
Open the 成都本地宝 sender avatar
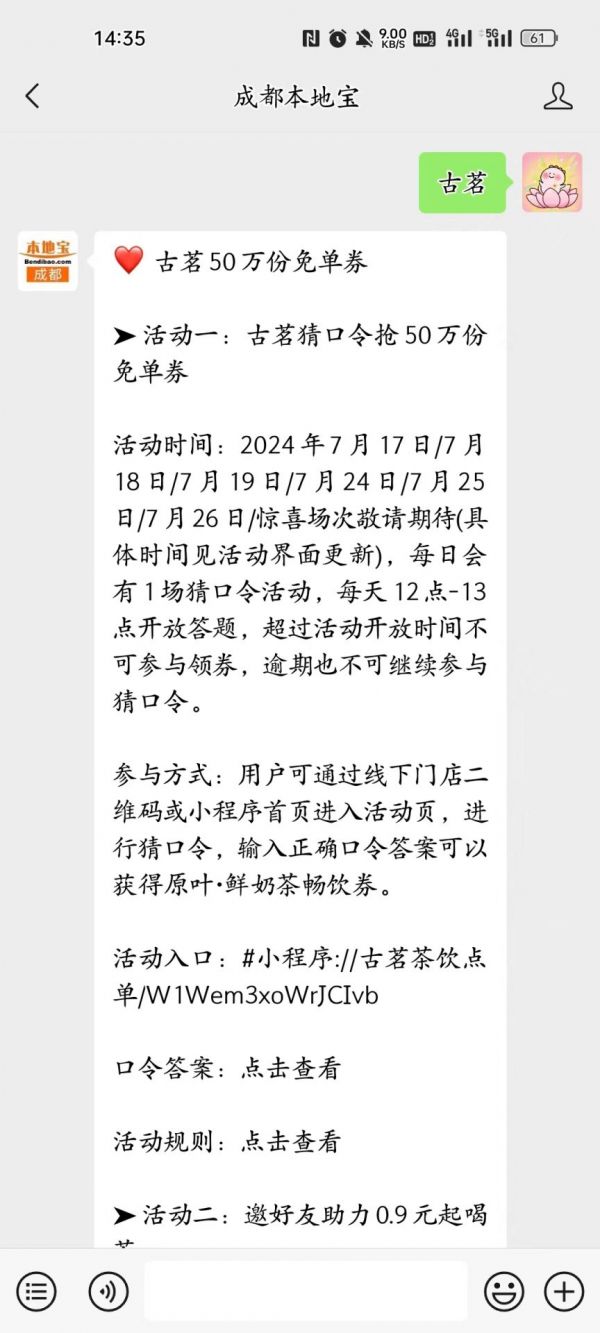click(x=47, y=261)
